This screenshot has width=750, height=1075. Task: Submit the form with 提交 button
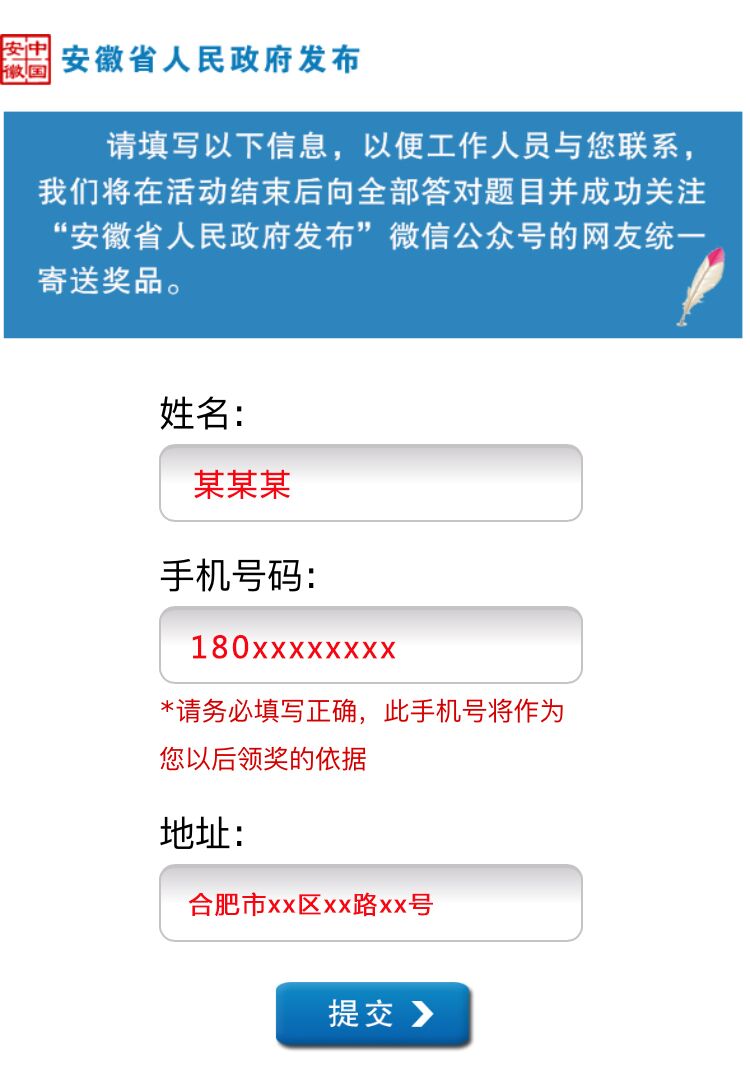[x=373, y=1014]
